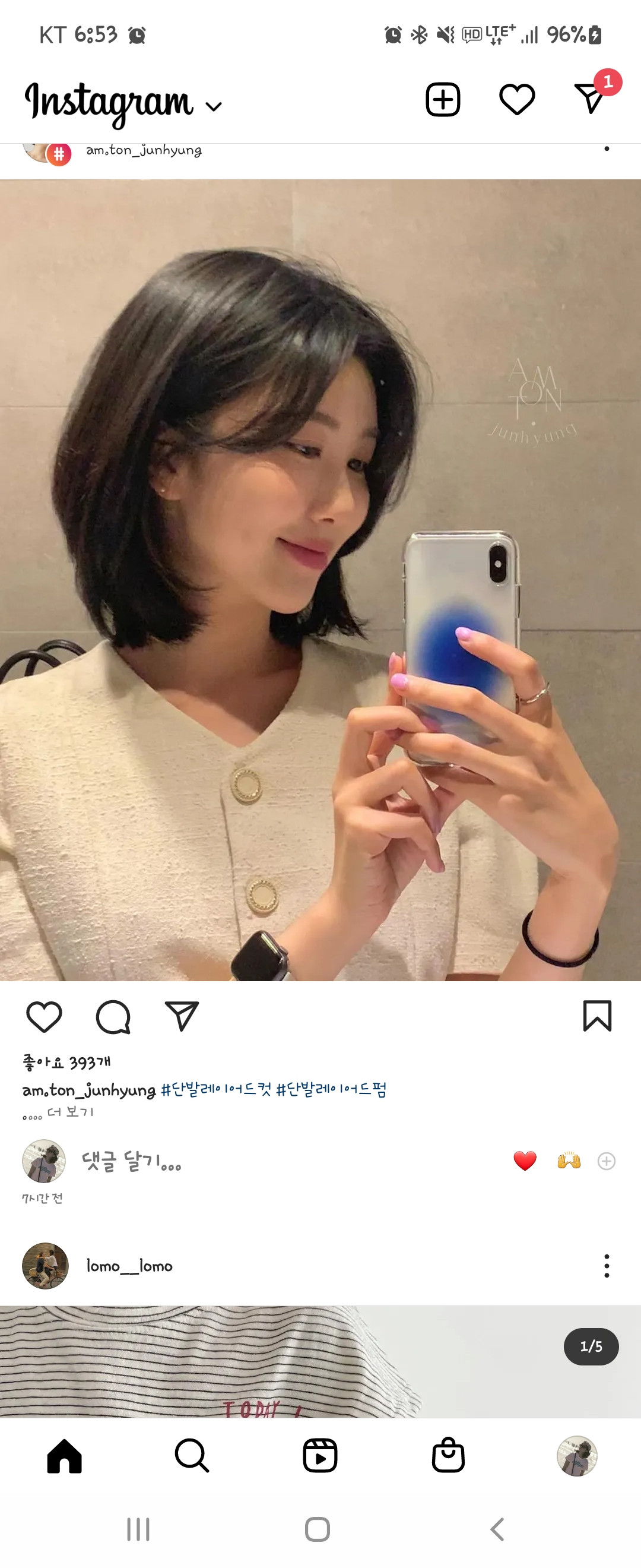Viewport: 641px width, 1568px height.
Task: Open the #단발레이어드컷 hashtag
Action: click(215, 1089)
